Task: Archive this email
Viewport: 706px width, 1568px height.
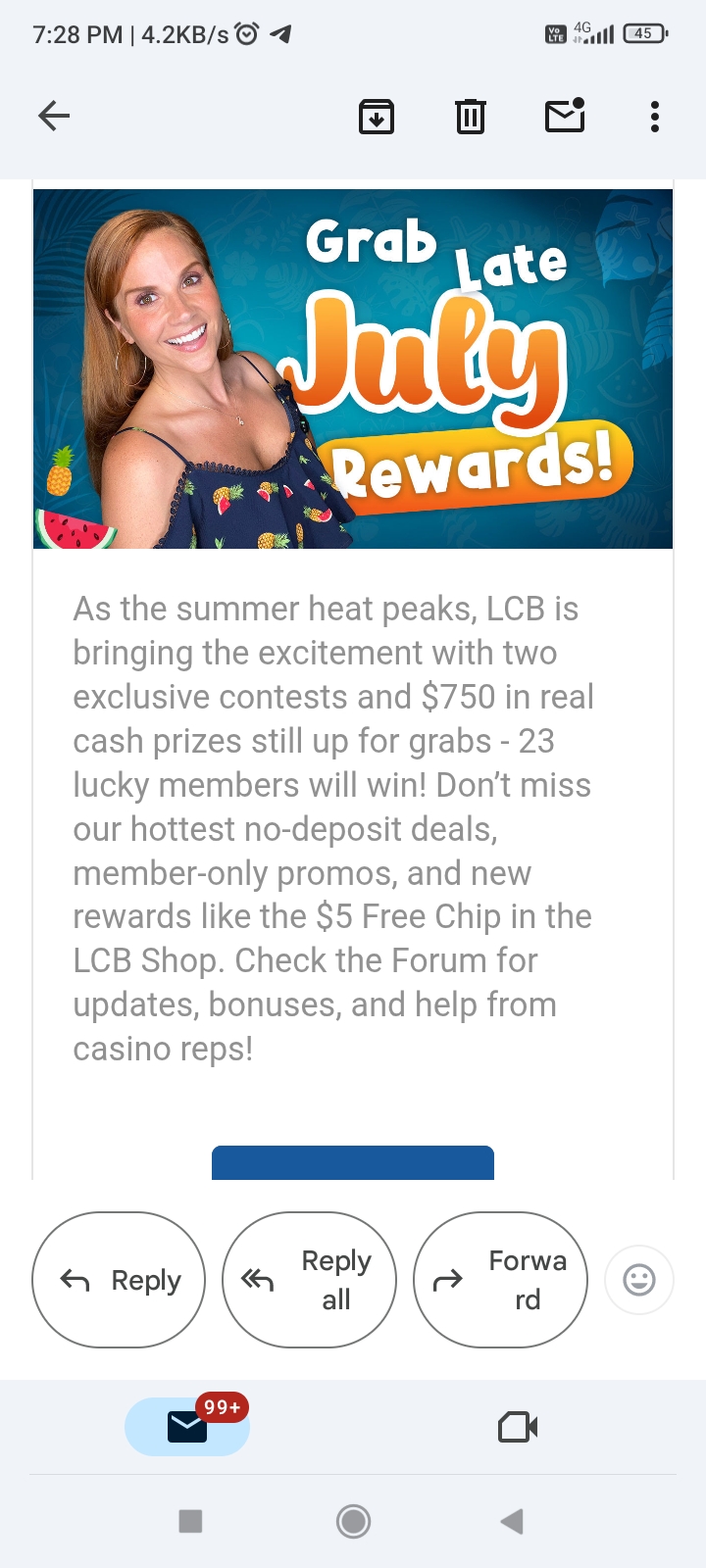Action: point(377,117)
